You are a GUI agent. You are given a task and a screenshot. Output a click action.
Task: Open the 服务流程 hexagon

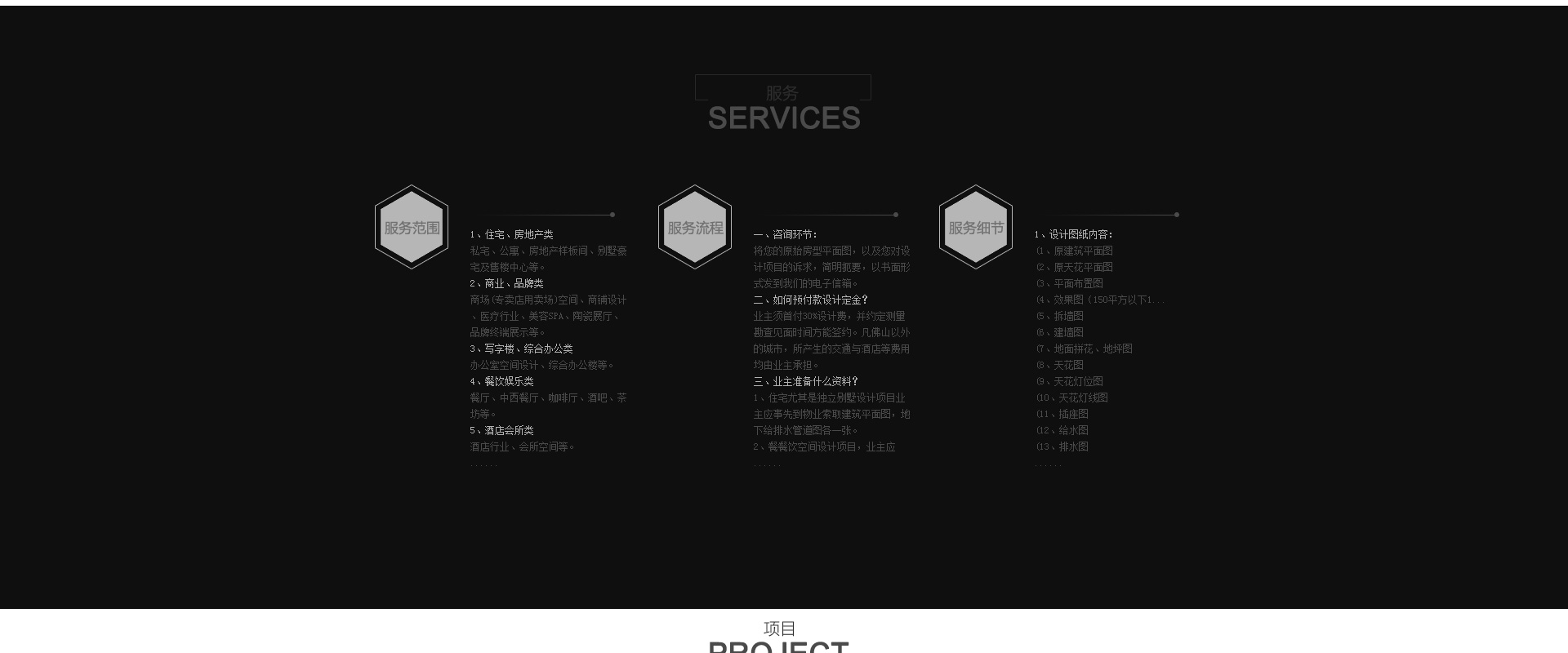[x=695, y=228]
